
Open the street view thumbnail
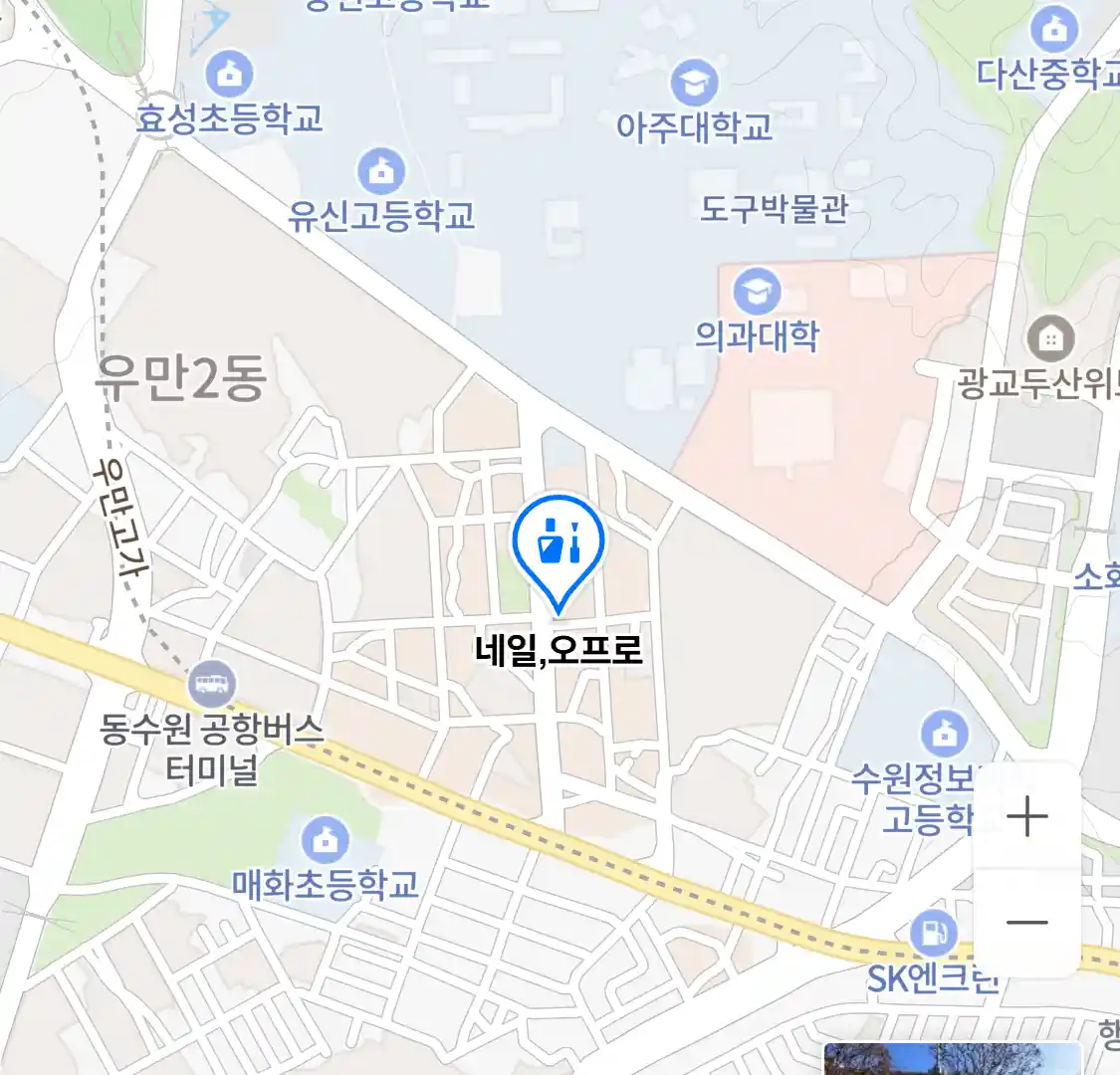pyautogui.click(x=952, y=1060)
